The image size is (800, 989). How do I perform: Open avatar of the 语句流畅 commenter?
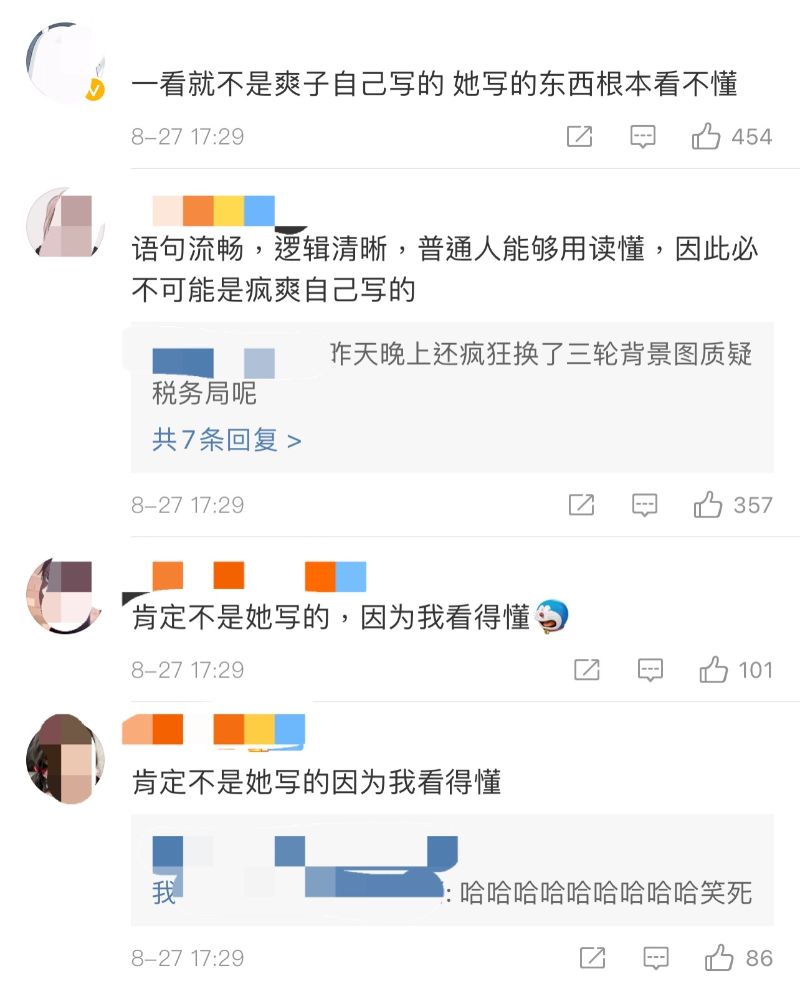pyautogui.click(x=64, y=224)
